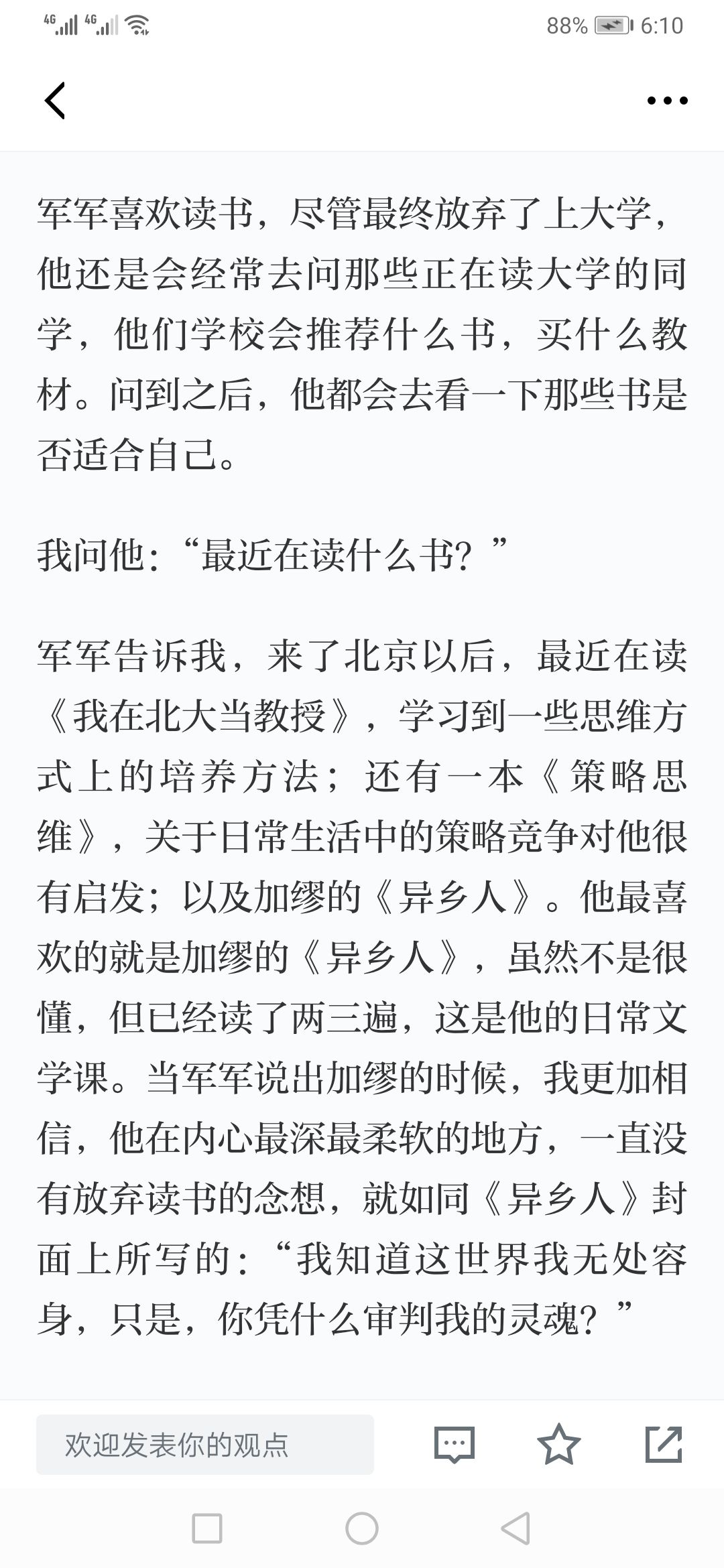724x1568 pixels.
Task: Open recent apps with square button
Action: [207, 1528]
